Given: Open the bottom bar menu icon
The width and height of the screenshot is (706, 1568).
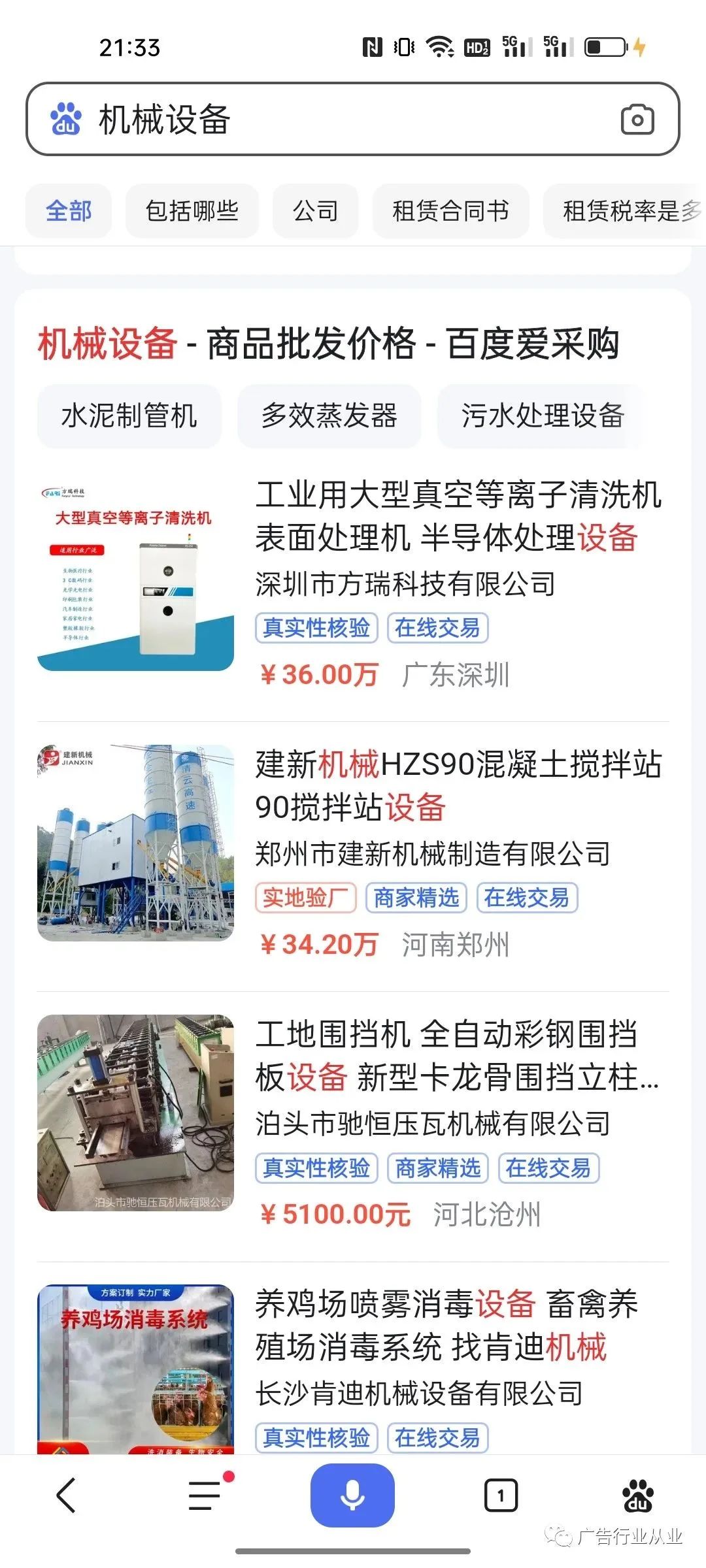Looking at the screenshot, I should click(x=206, y=1495).
